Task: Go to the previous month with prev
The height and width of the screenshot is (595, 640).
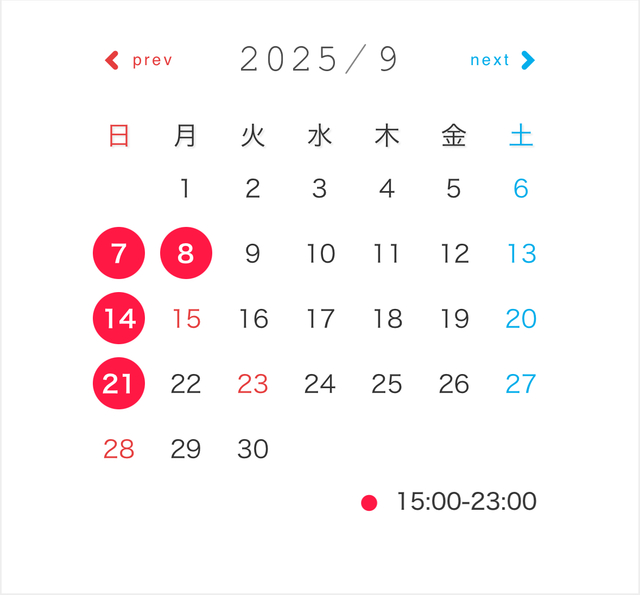Action: pyautogui.click(x=139, y=60)
